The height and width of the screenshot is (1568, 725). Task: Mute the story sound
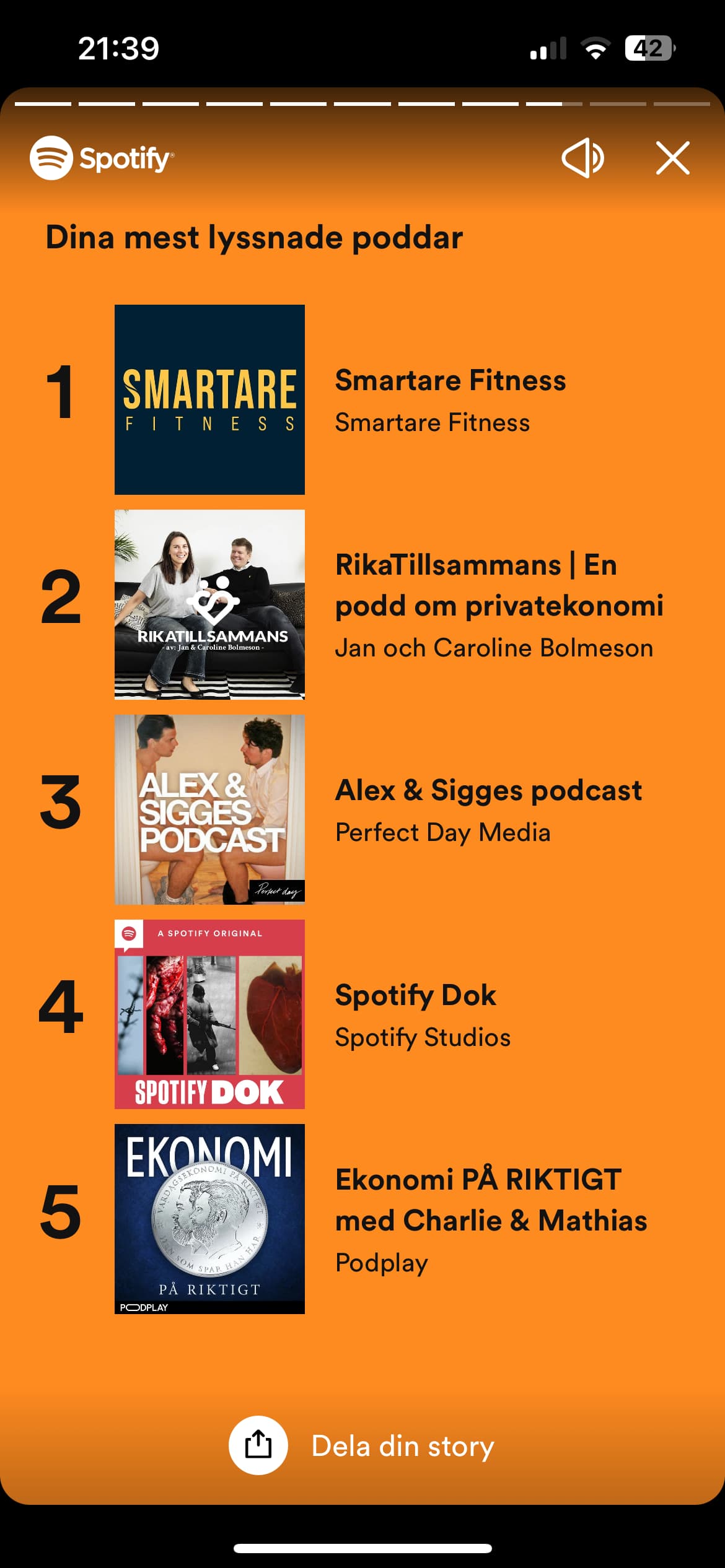(582, 159)
